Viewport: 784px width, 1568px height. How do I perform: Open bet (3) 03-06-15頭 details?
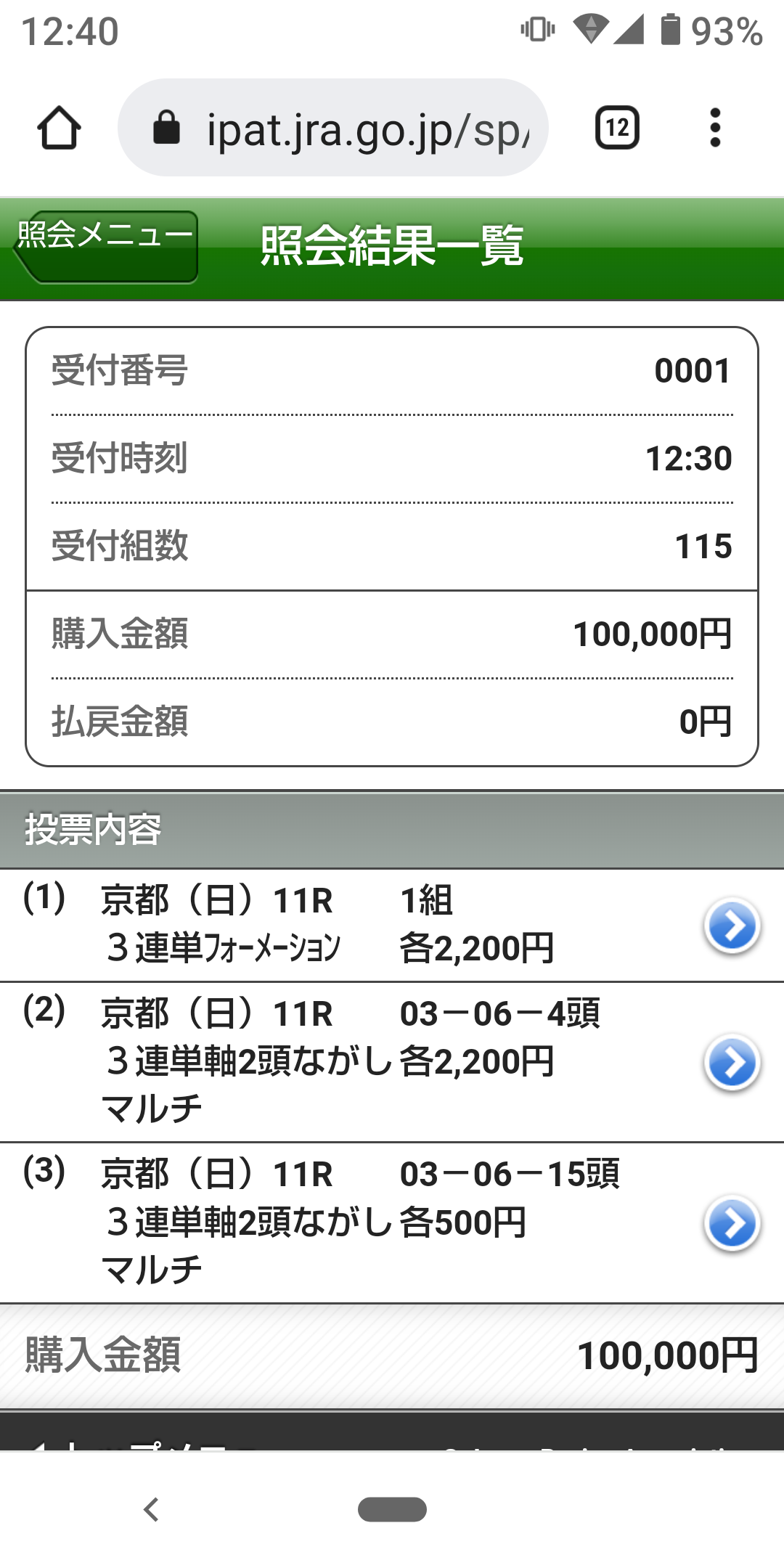coord(732,1223)
